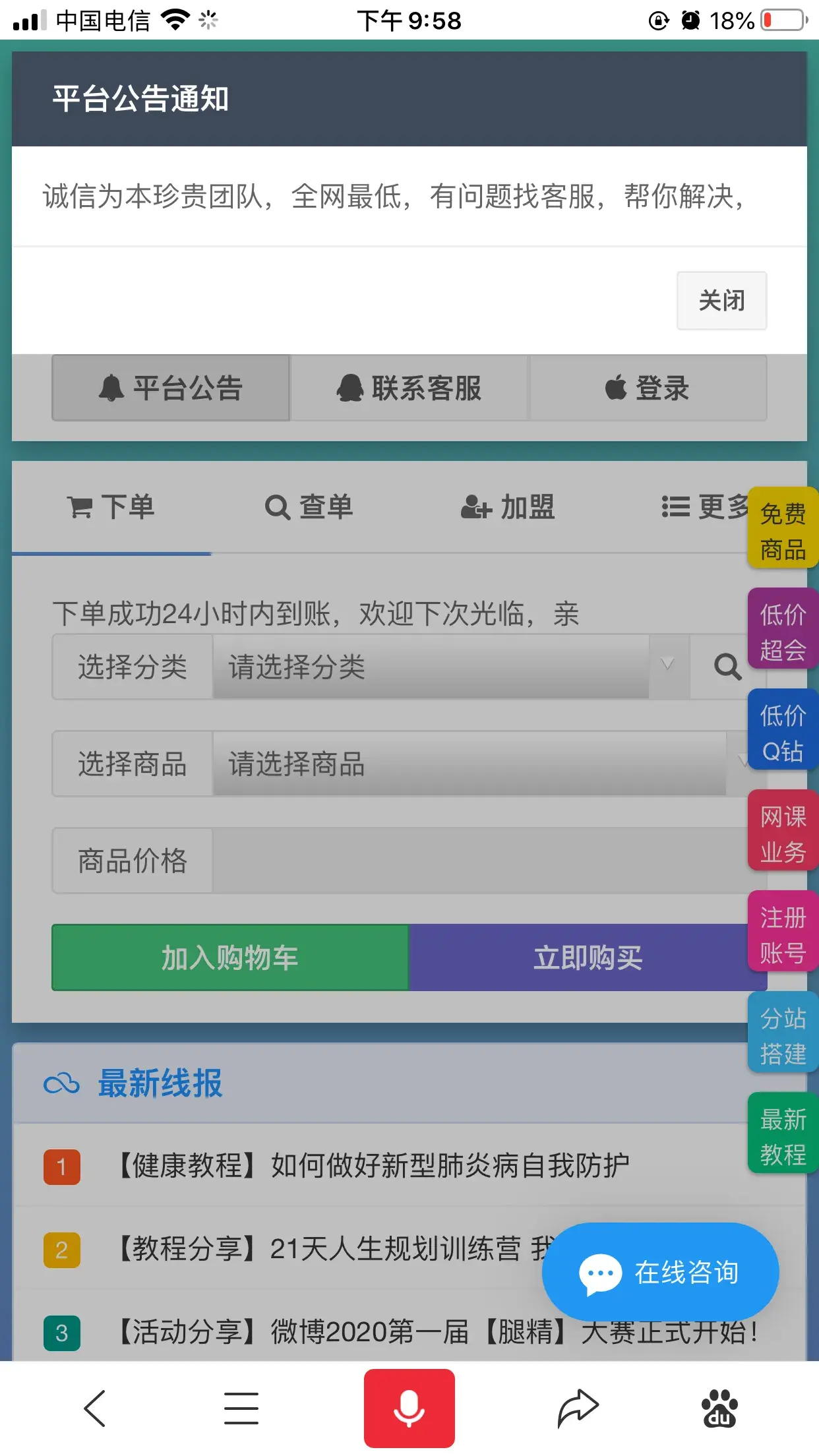Close the 平台公告通知 dialog
This screenshot has width=819, height=1456.
point(721,301)
